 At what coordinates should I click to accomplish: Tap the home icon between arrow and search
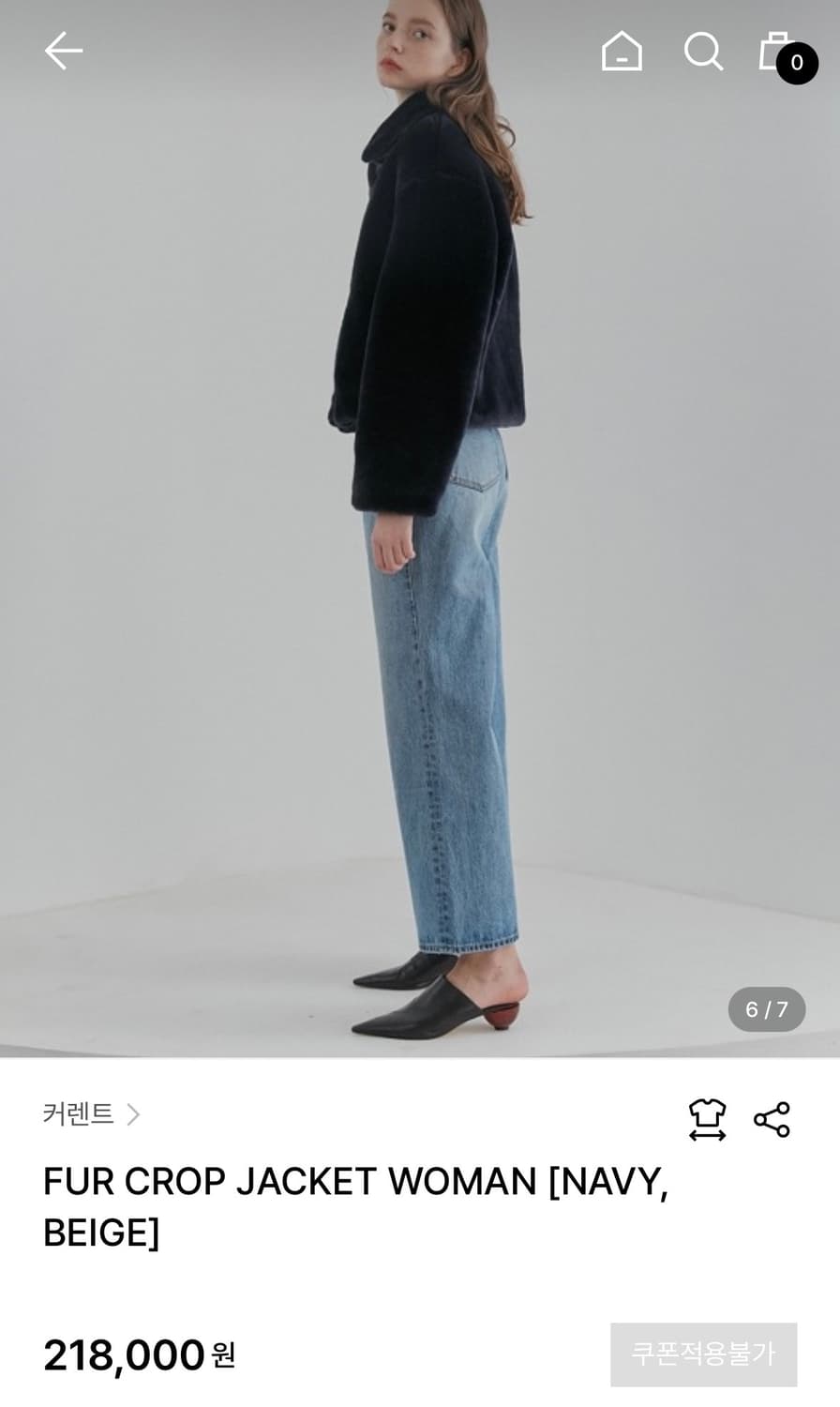click(621, 52)
